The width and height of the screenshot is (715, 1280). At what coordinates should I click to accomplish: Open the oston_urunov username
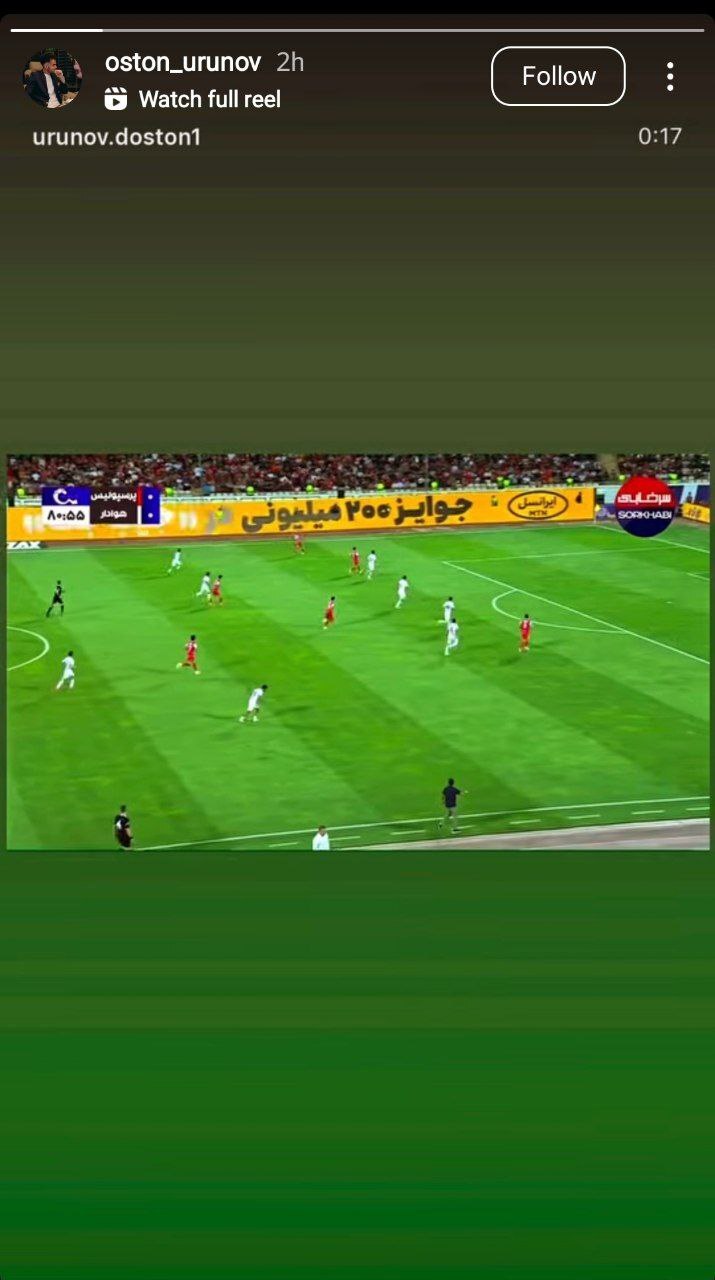(183, 62)
